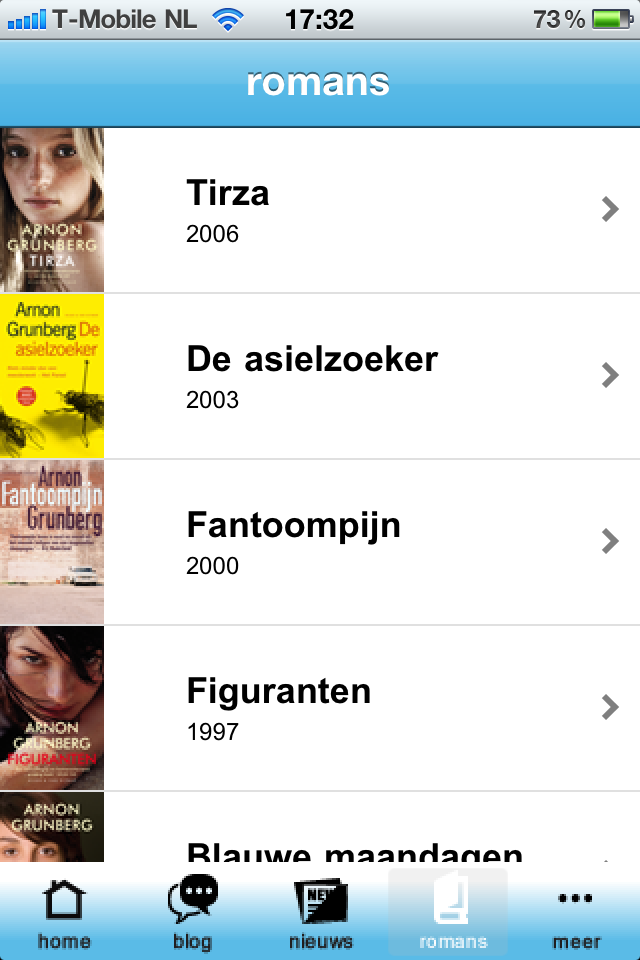Go to the home tab

pyautogui.click(x=64, y=912)
